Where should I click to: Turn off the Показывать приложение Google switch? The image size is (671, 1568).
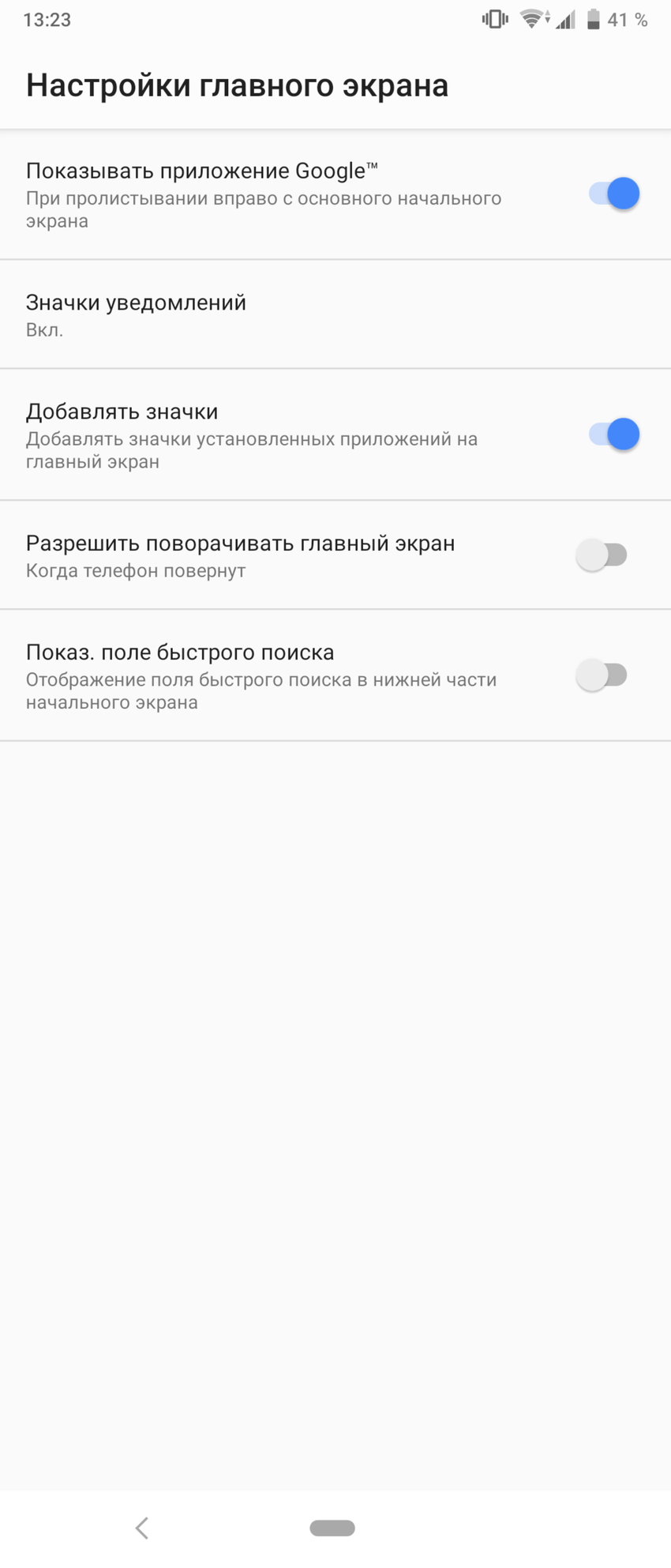613,194
